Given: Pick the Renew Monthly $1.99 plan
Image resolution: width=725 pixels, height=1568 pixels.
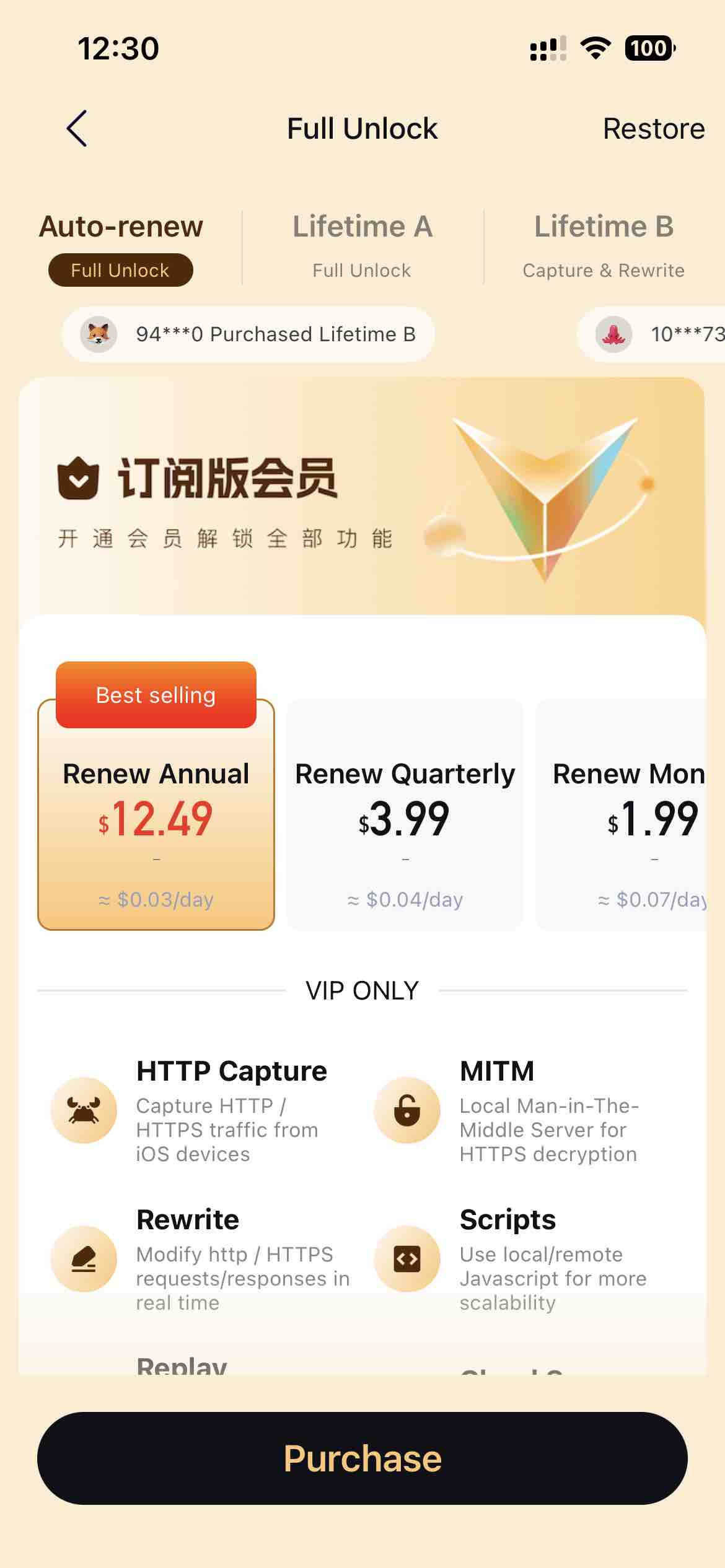Looking at the screenshot, I should [626, 824].
